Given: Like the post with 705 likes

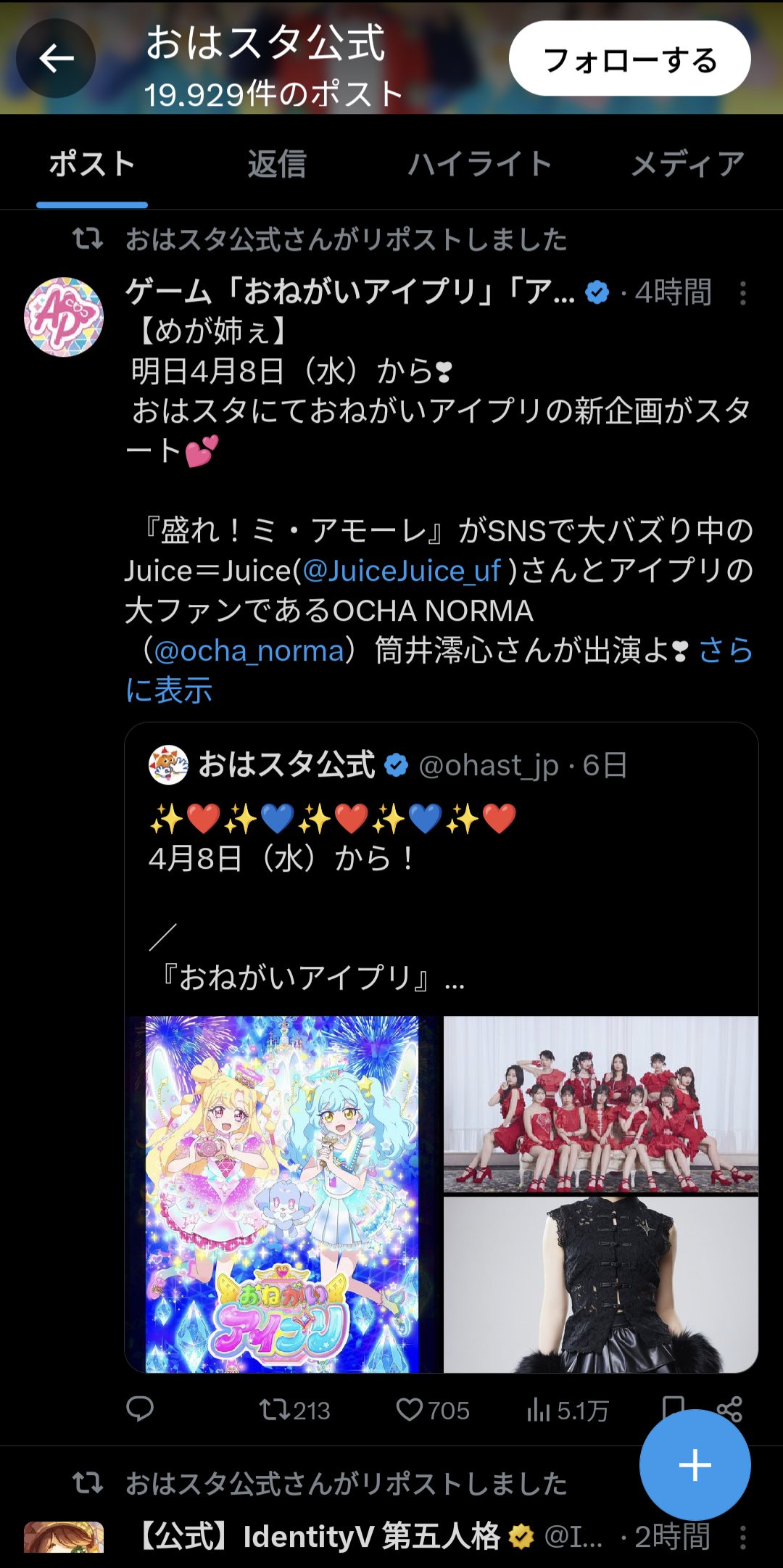Looking at the screenshot, I should 432,1410.
